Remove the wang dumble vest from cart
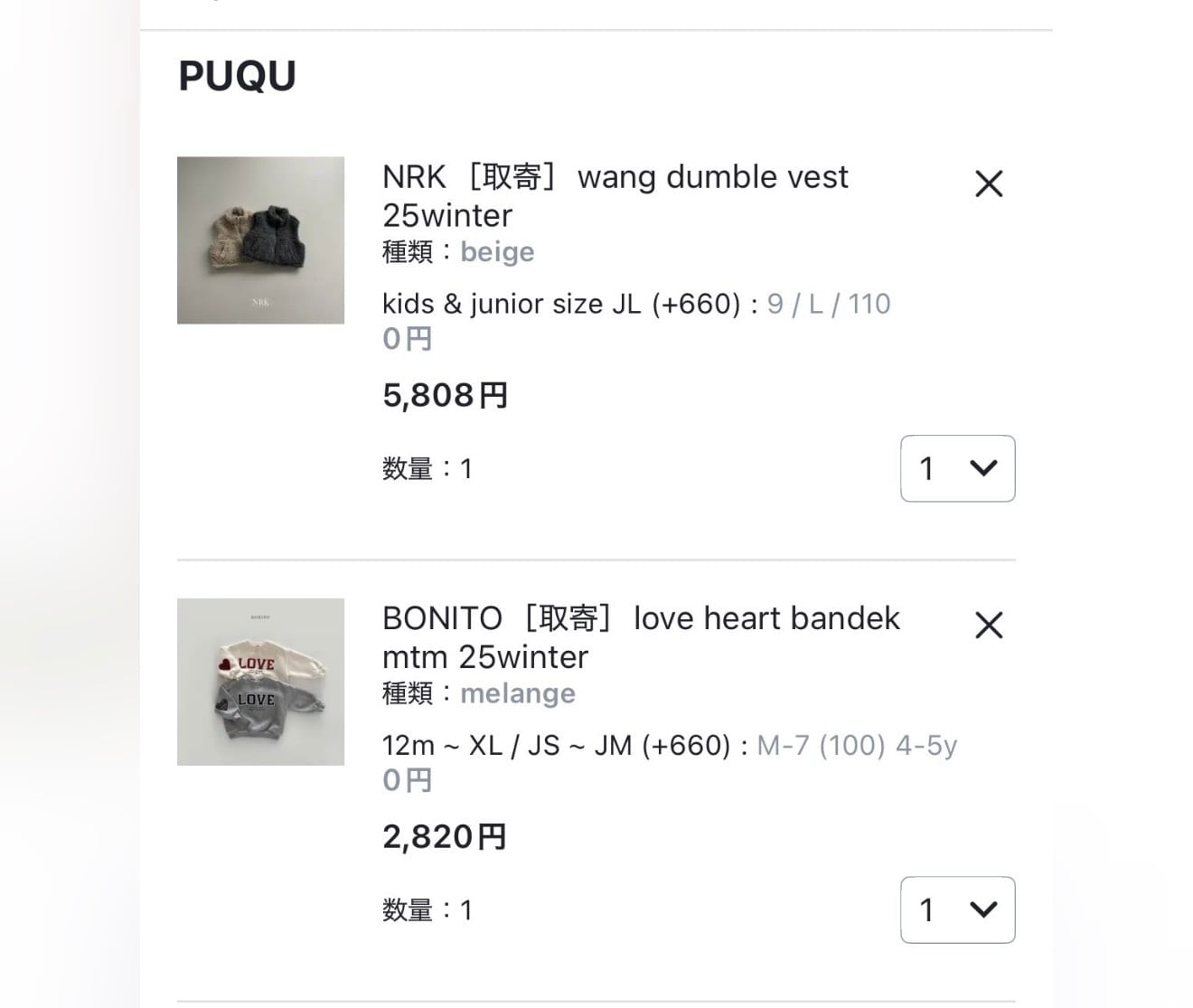 tap(989, 184)
